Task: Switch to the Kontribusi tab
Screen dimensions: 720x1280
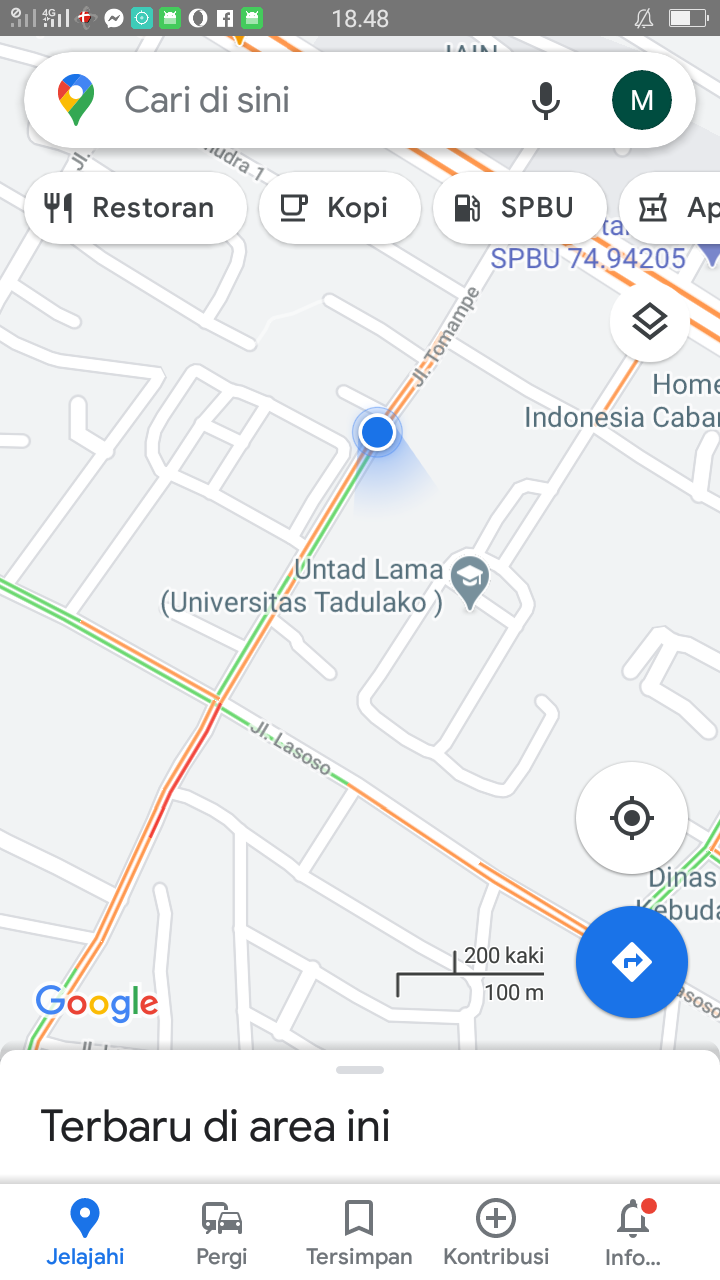Action: click(x=496, y=1232)
